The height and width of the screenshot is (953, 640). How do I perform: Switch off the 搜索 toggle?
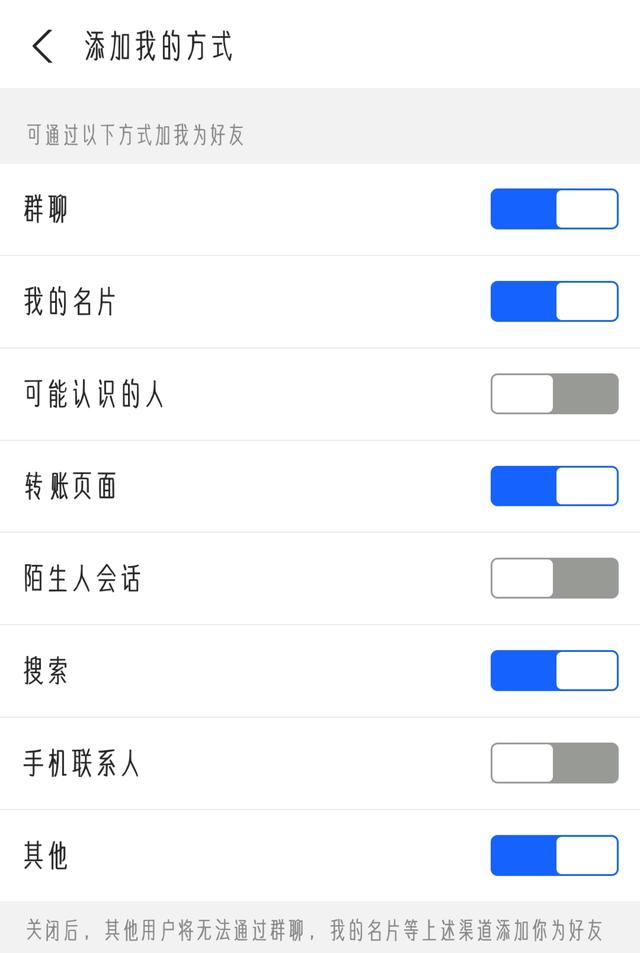(x=554, y=670)
